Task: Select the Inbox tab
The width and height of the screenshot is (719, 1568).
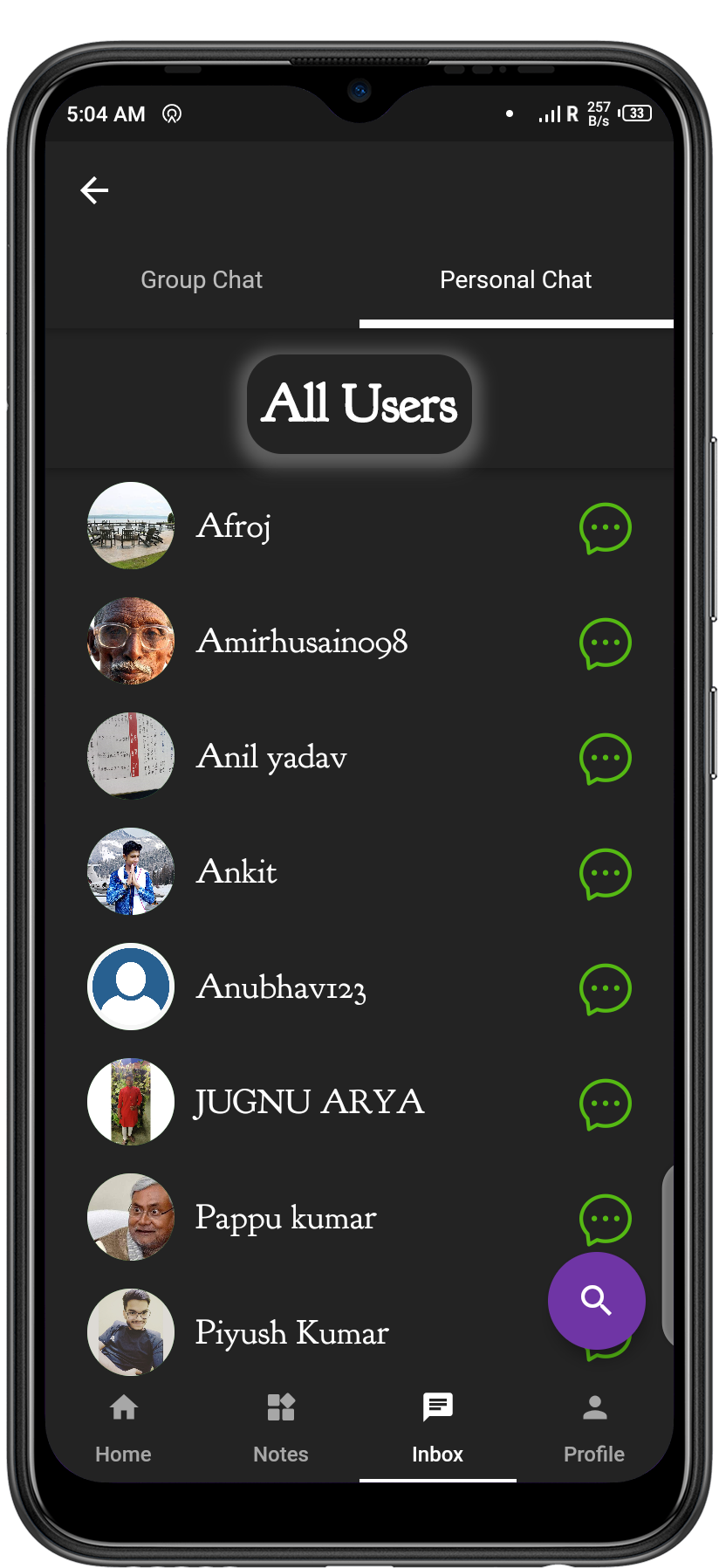Action: pyautogui.click(x=437, y=1428)
